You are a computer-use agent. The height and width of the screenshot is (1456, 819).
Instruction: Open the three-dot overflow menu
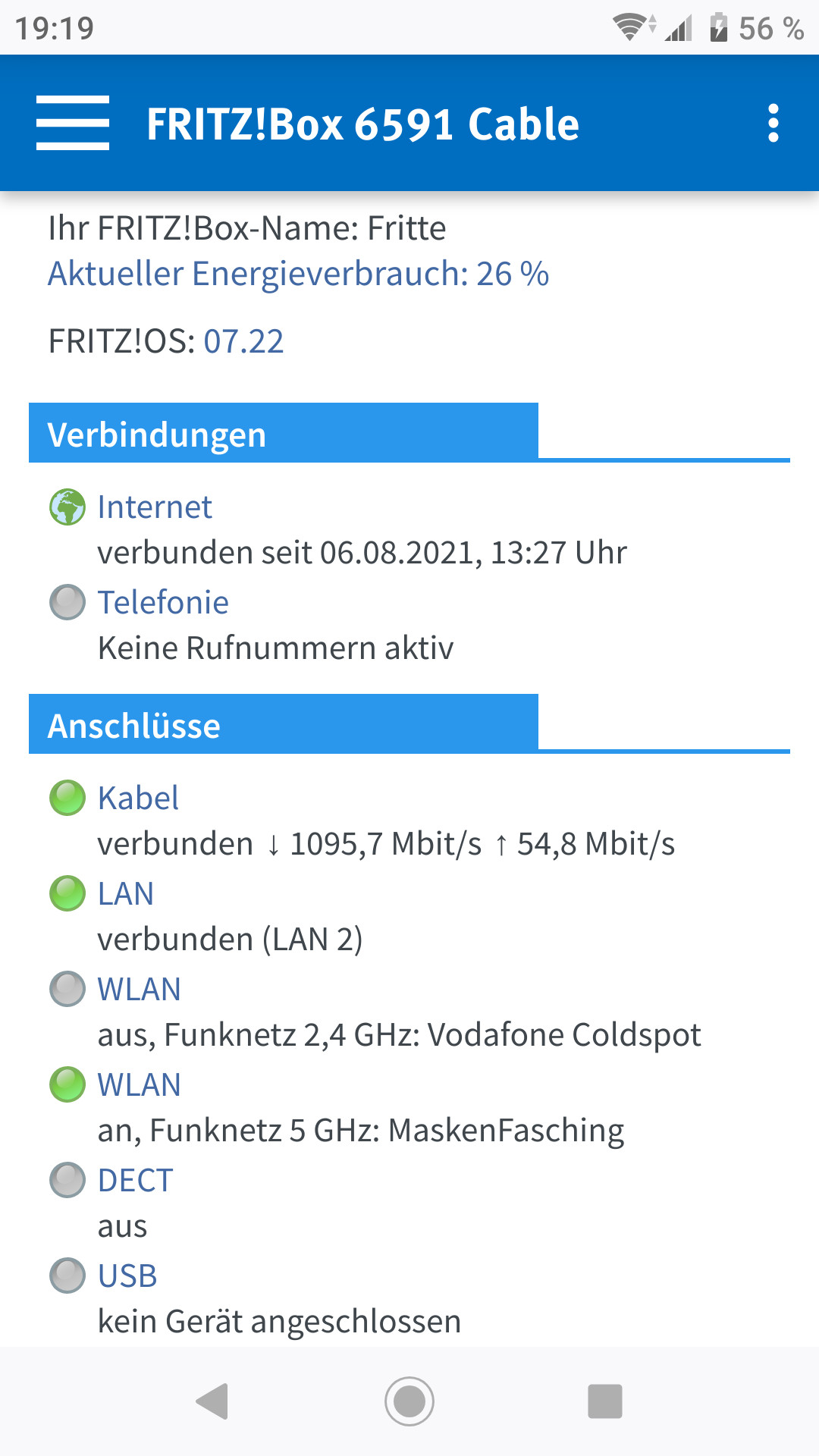point(773,123)
